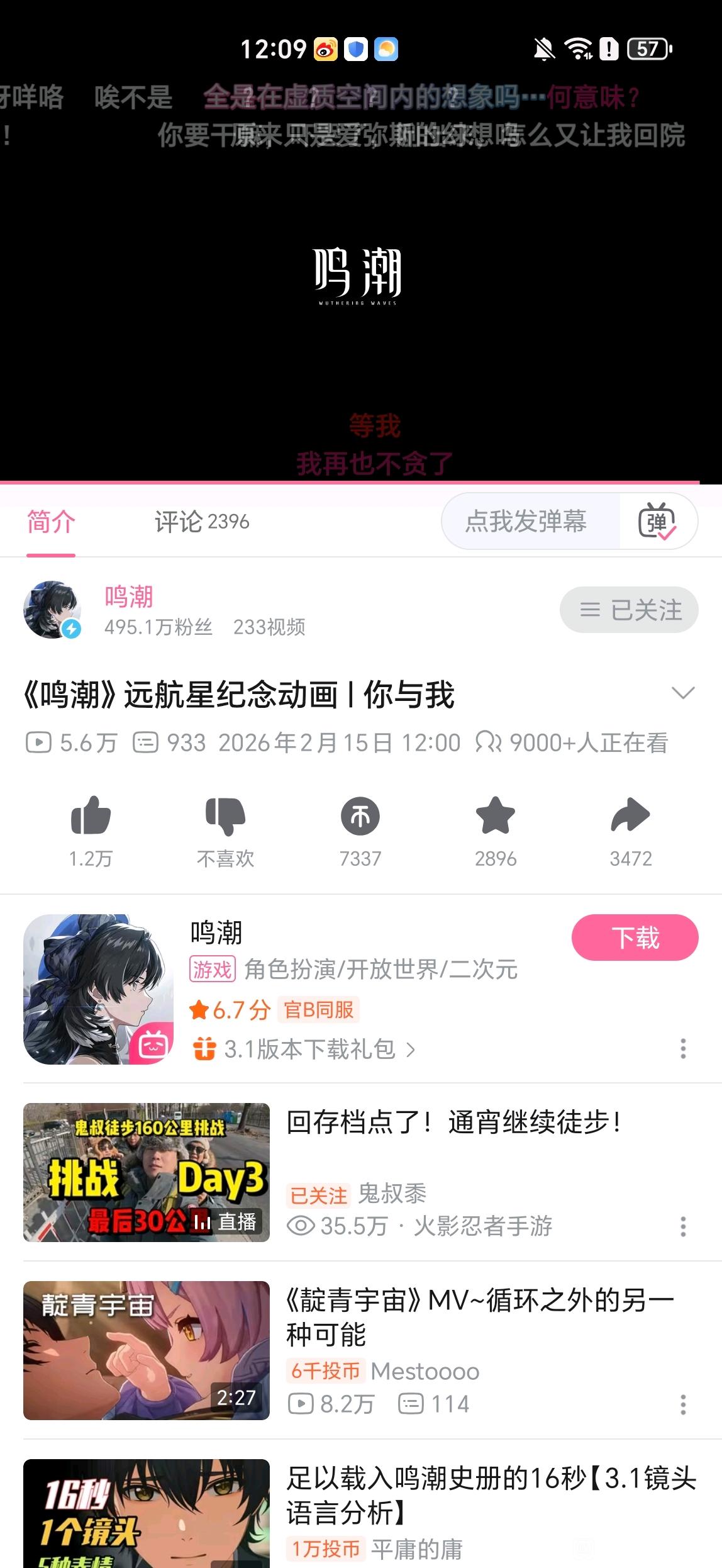Download the 鸣潮 game
Viewport: 722px width, 1568px height.
635,938
